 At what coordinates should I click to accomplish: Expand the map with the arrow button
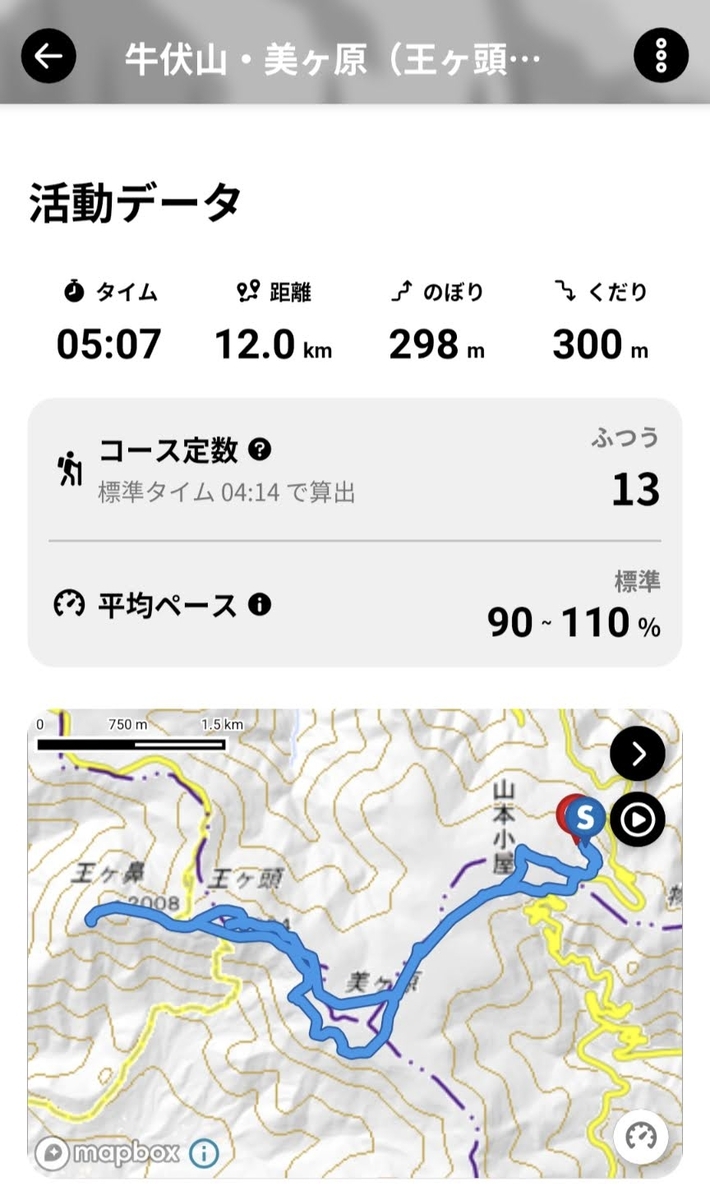click(x=637, y=753)
